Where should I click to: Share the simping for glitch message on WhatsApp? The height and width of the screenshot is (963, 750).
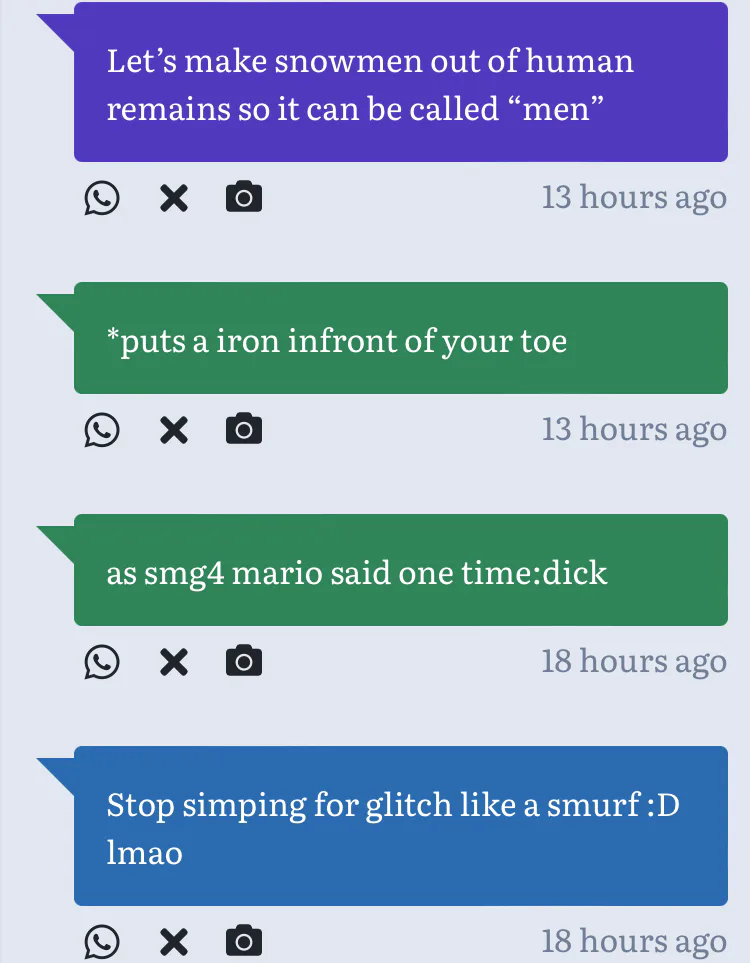pyautogui.click(x=101, y=942)
